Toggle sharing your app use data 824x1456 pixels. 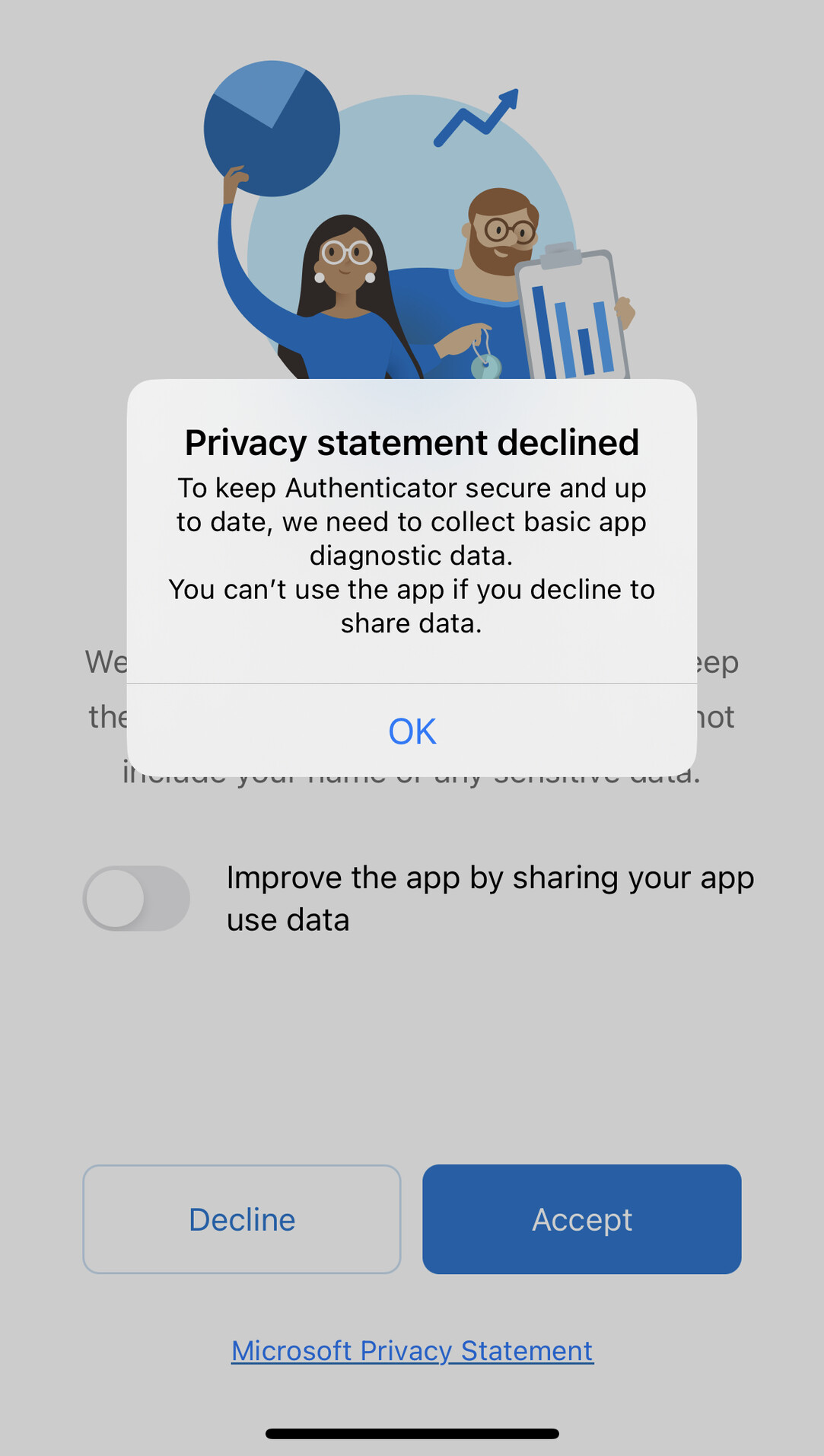click(x=136, y=898)
